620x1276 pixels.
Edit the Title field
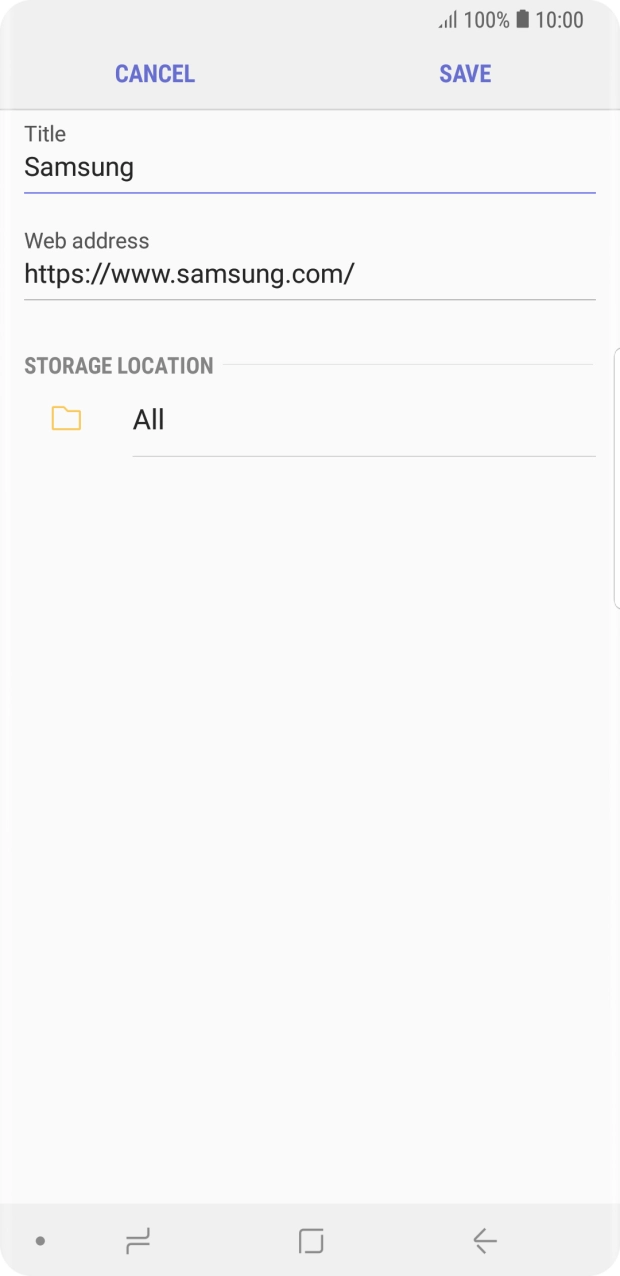pos(308,167)
